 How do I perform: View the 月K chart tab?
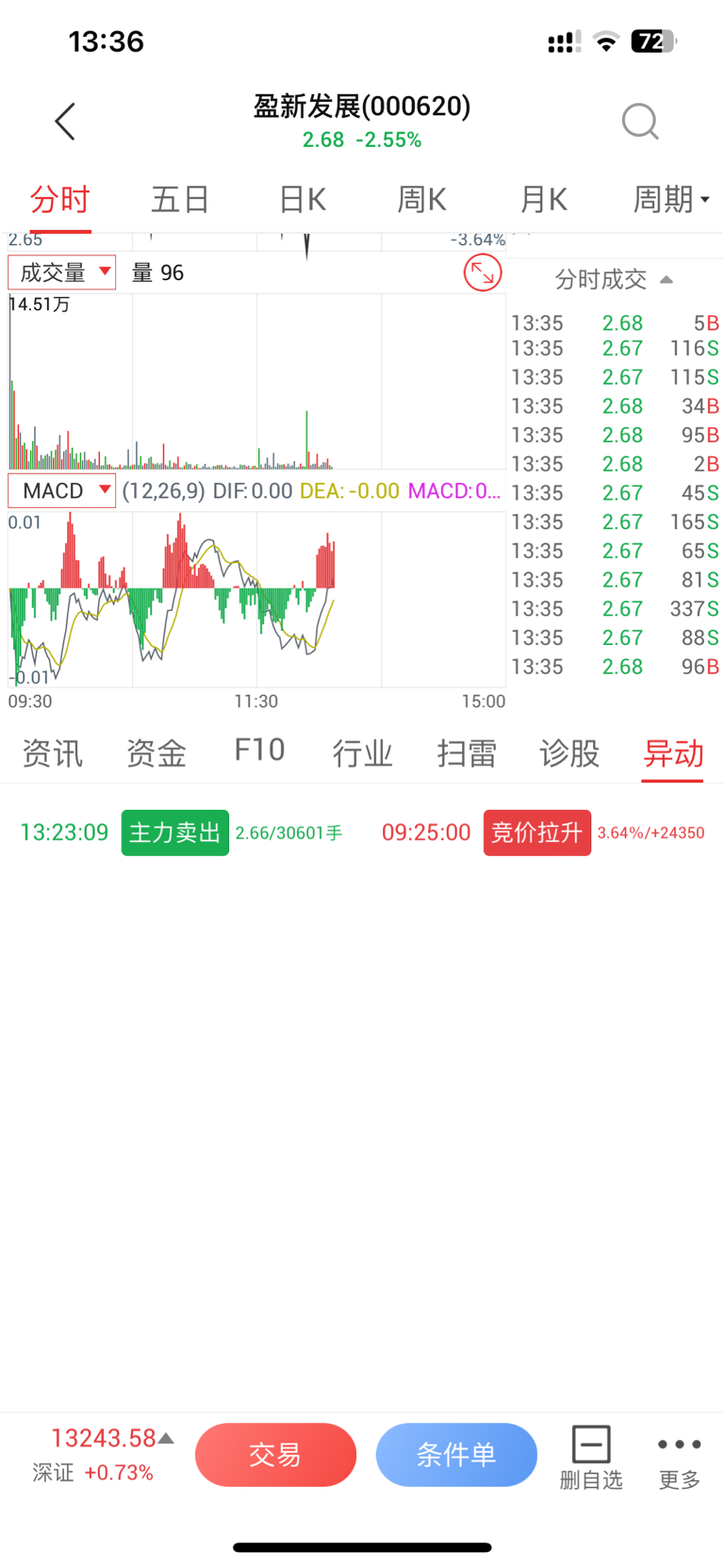544,200
